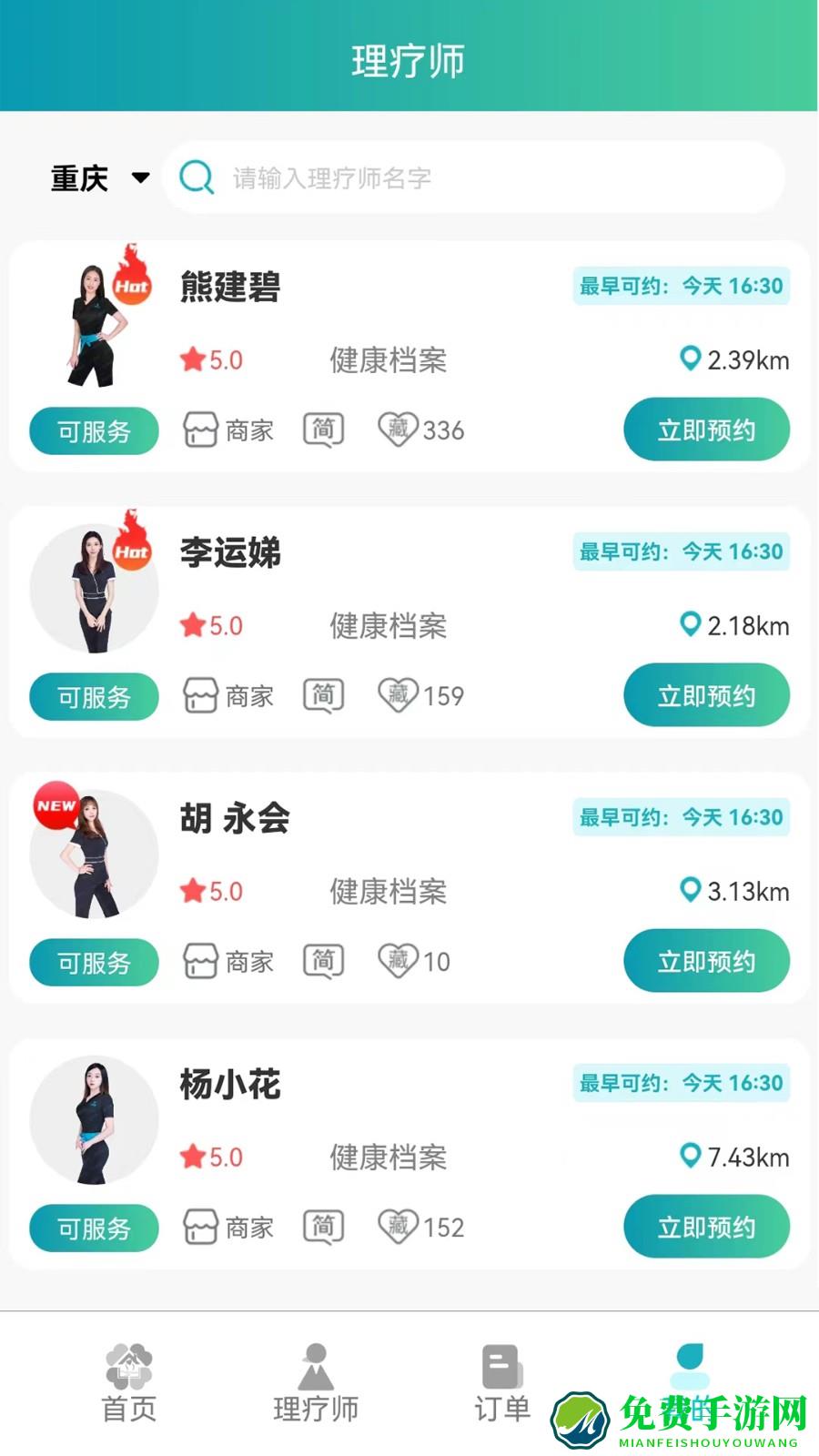Select the 首页 tab

click(x=127, y=1383)
